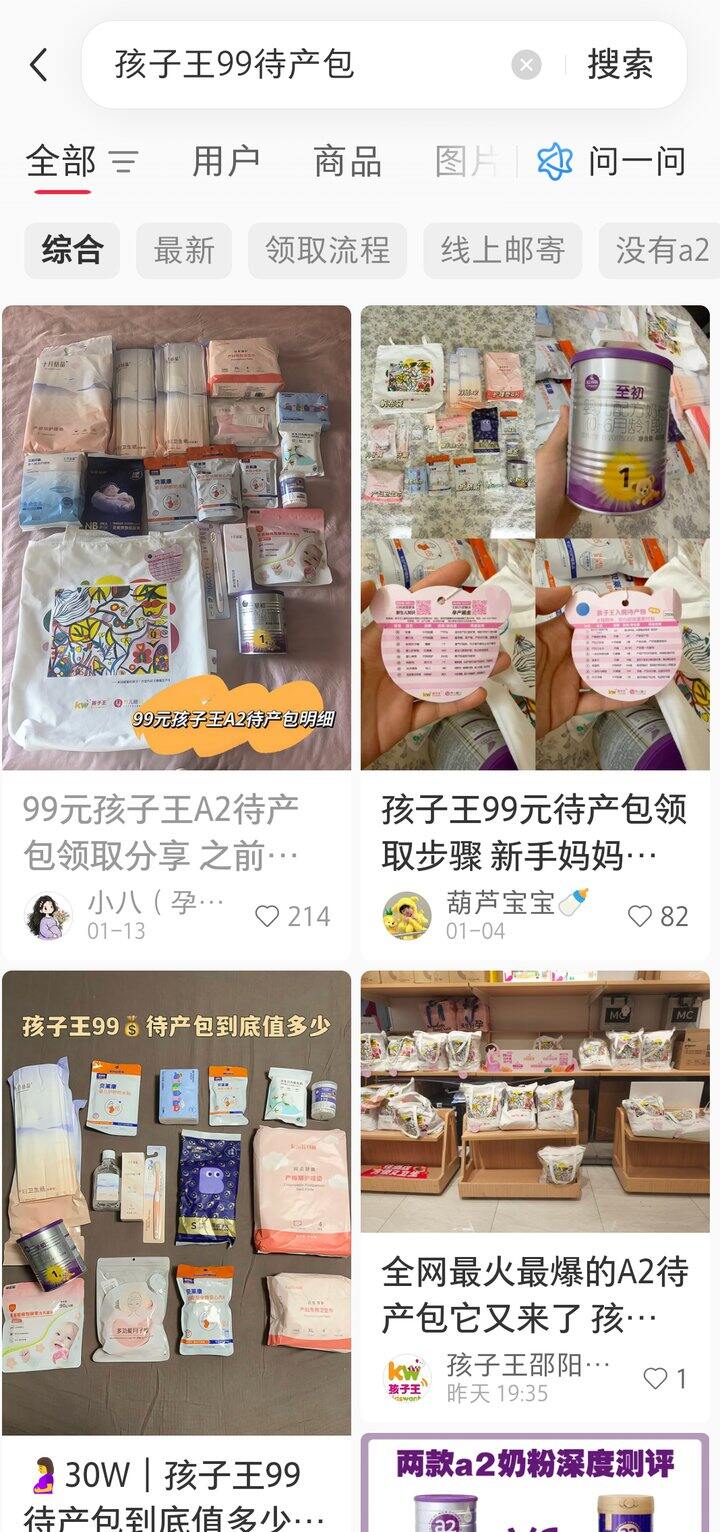
Task: Like the post by 葫芦宝宝
Action: tap(658, 916)
